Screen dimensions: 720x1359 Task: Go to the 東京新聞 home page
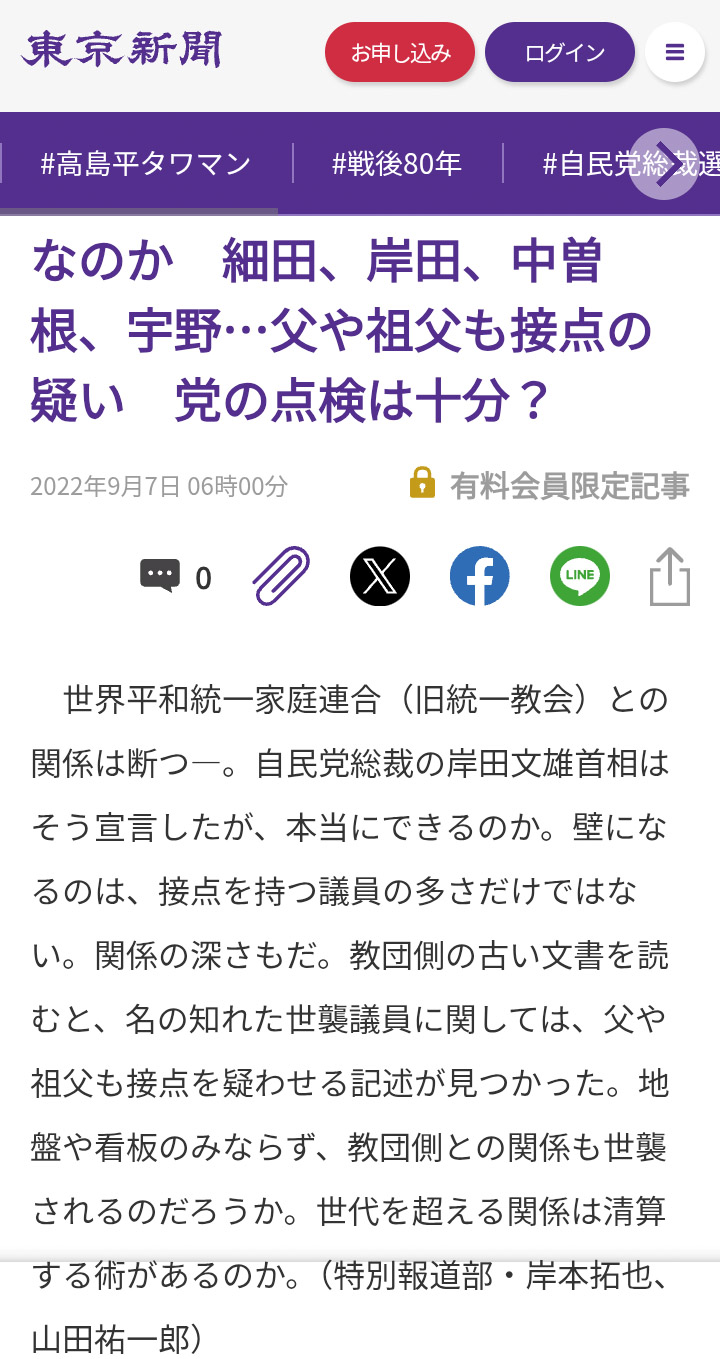point(121,49)
